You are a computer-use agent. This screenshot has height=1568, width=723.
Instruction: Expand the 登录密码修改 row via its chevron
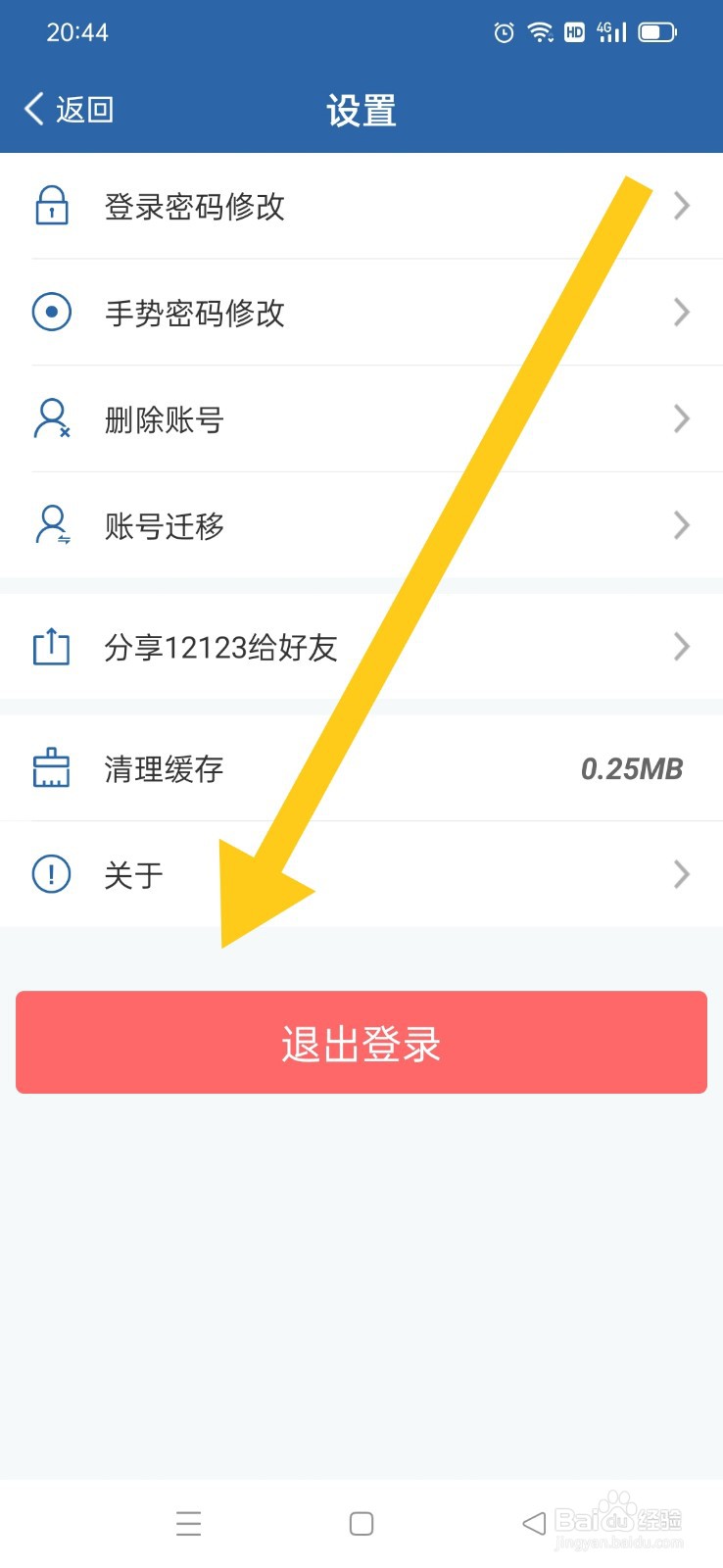(682, 206)
